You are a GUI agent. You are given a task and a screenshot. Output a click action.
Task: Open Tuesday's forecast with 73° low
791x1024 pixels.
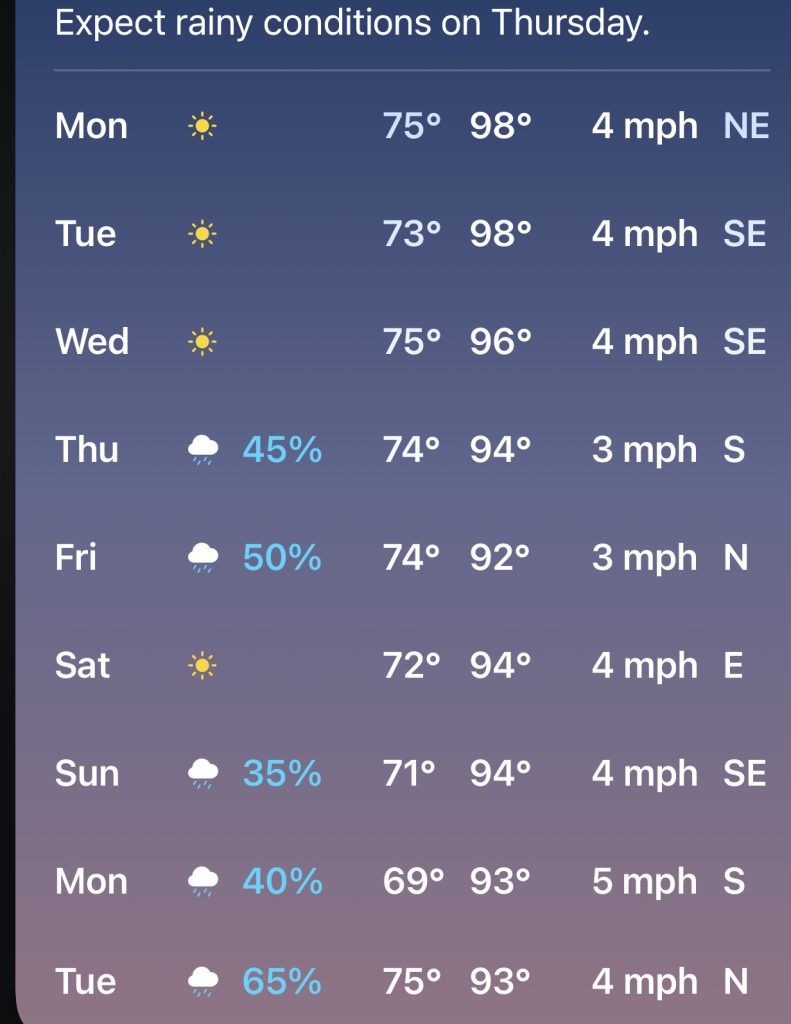coord(412,233)
